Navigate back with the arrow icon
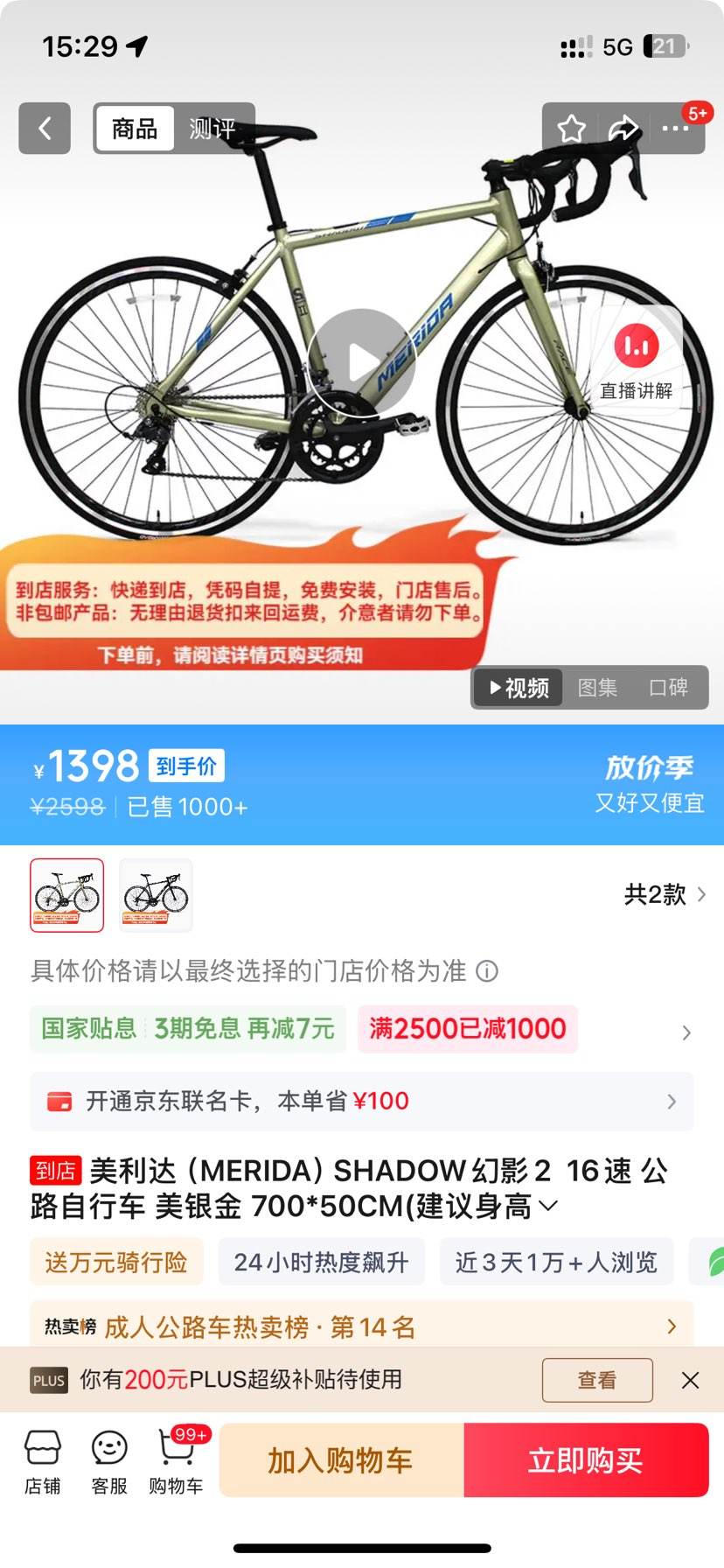The width and height of the screenshot is (724, 1568). (x=44, y=128)
